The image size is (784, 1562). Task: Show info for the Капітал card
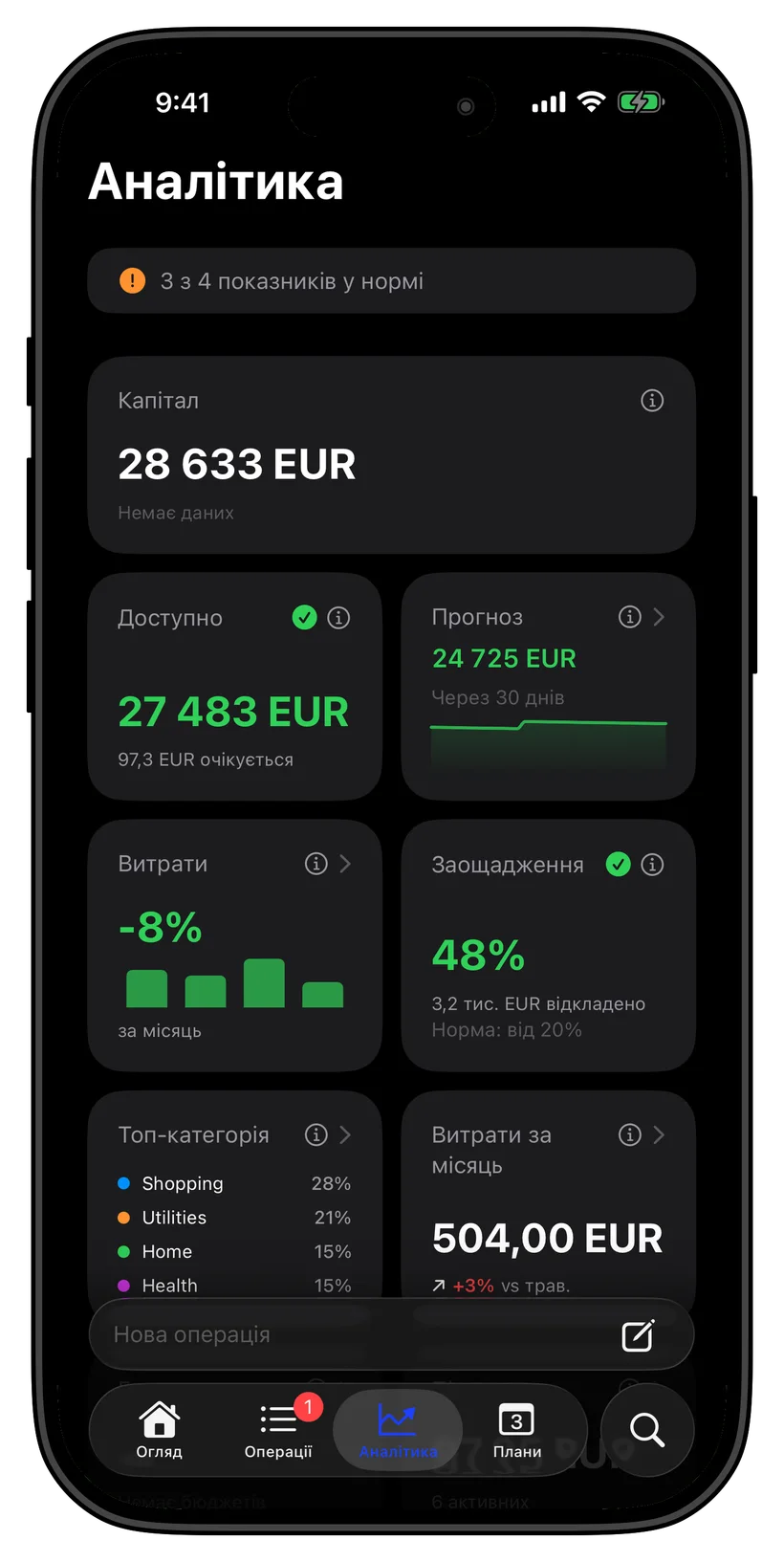[652, 401]
